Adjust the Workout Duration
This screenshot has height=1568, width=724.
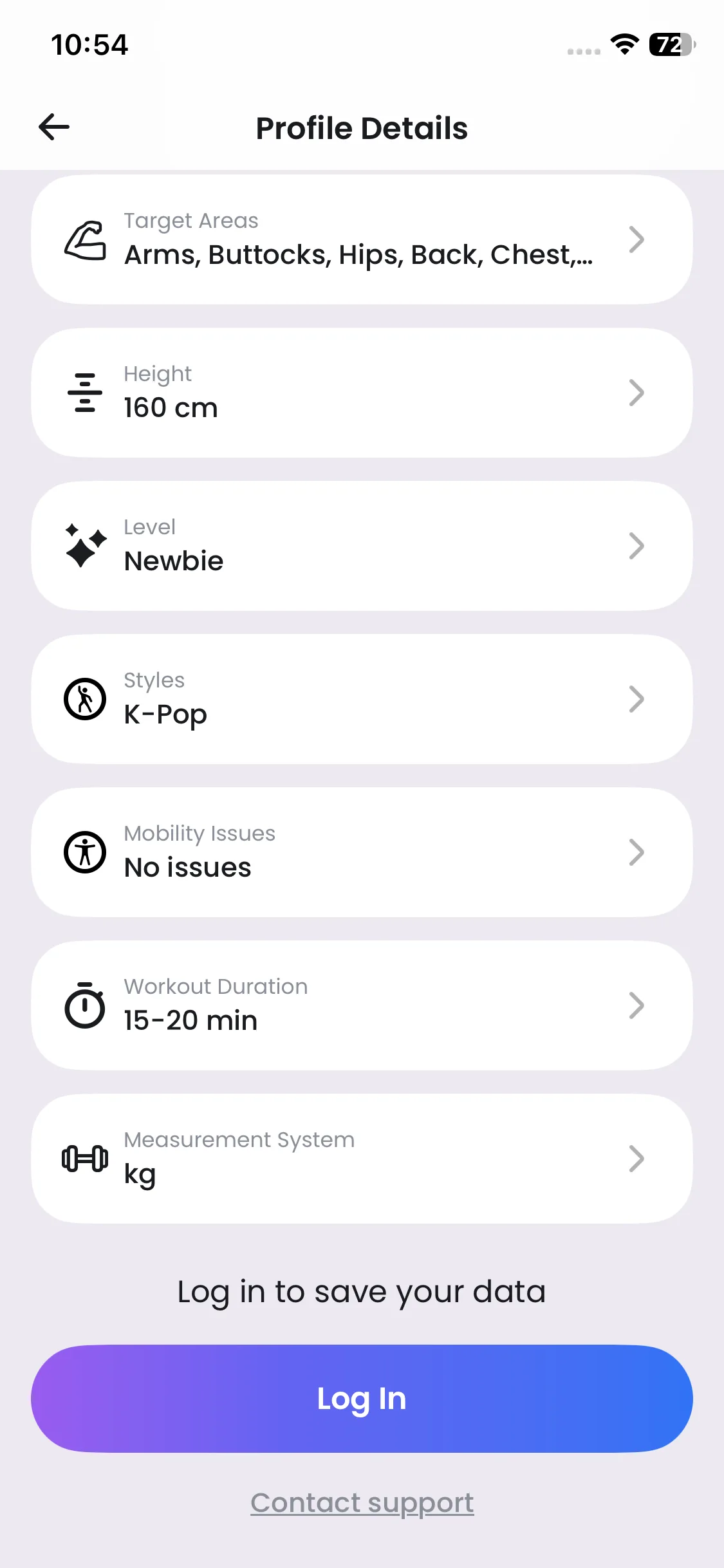[x=362, y=1005]
